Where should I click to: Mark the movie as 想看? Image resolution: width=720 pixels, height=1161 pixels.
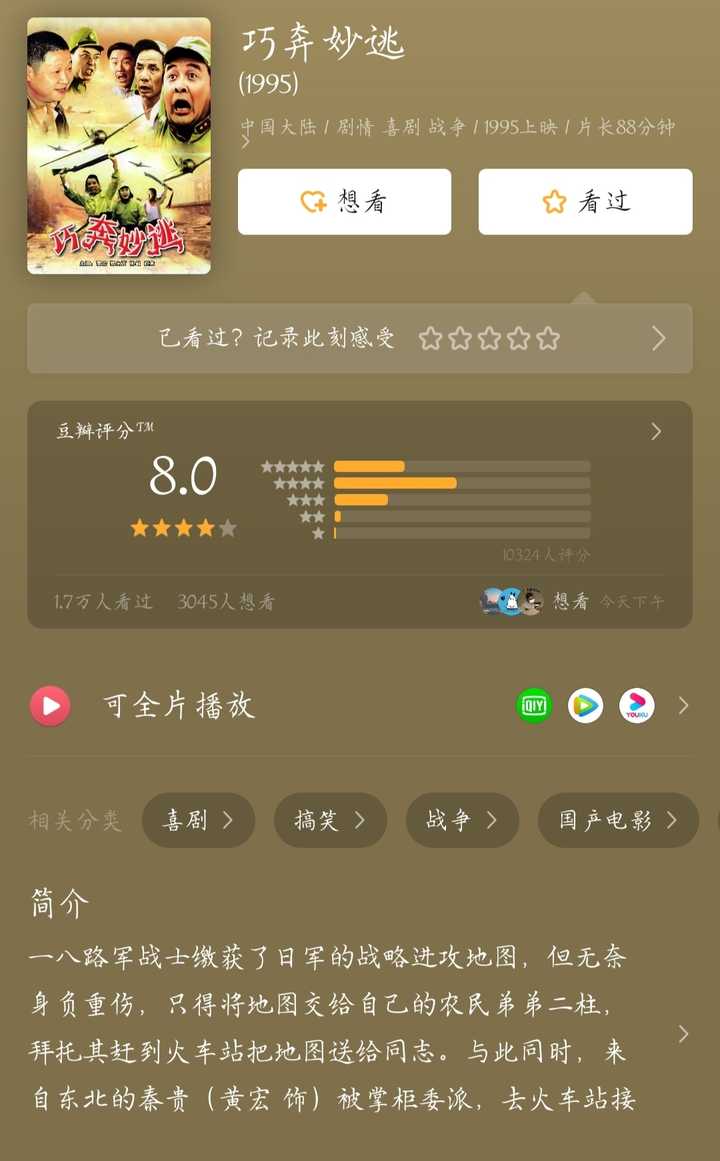pos(344,201)
